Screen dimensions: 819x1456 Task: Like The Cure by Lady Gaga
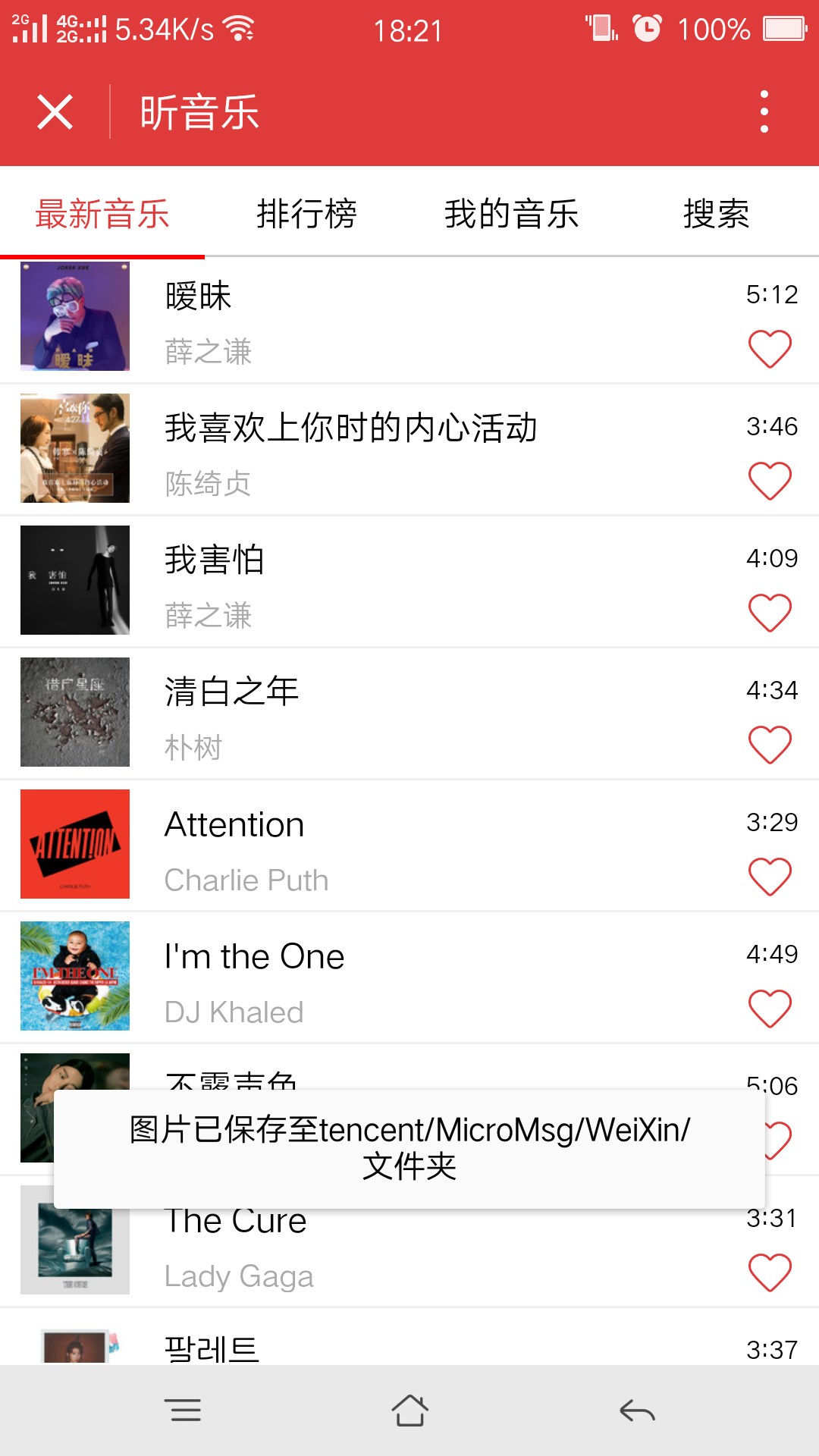pyautogui.click(x=770, y=1272)
